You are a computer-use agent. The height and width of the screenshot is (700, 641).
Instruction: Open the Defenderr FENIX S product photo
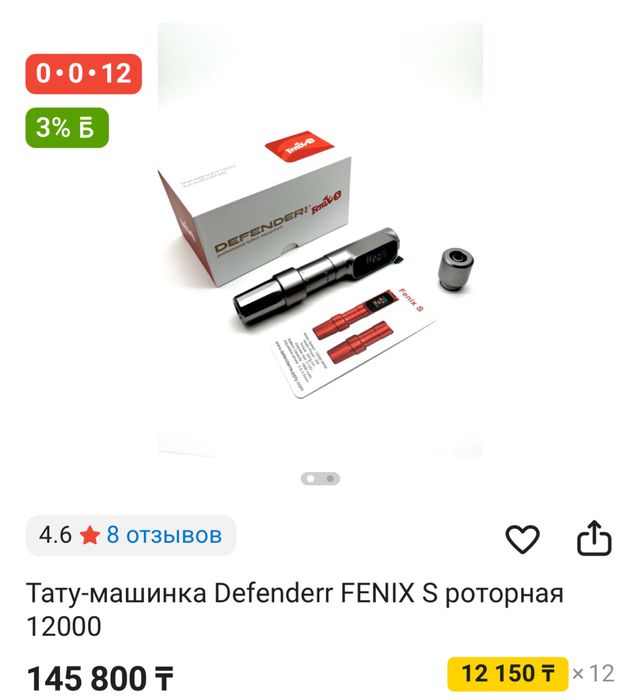point(320,260)
